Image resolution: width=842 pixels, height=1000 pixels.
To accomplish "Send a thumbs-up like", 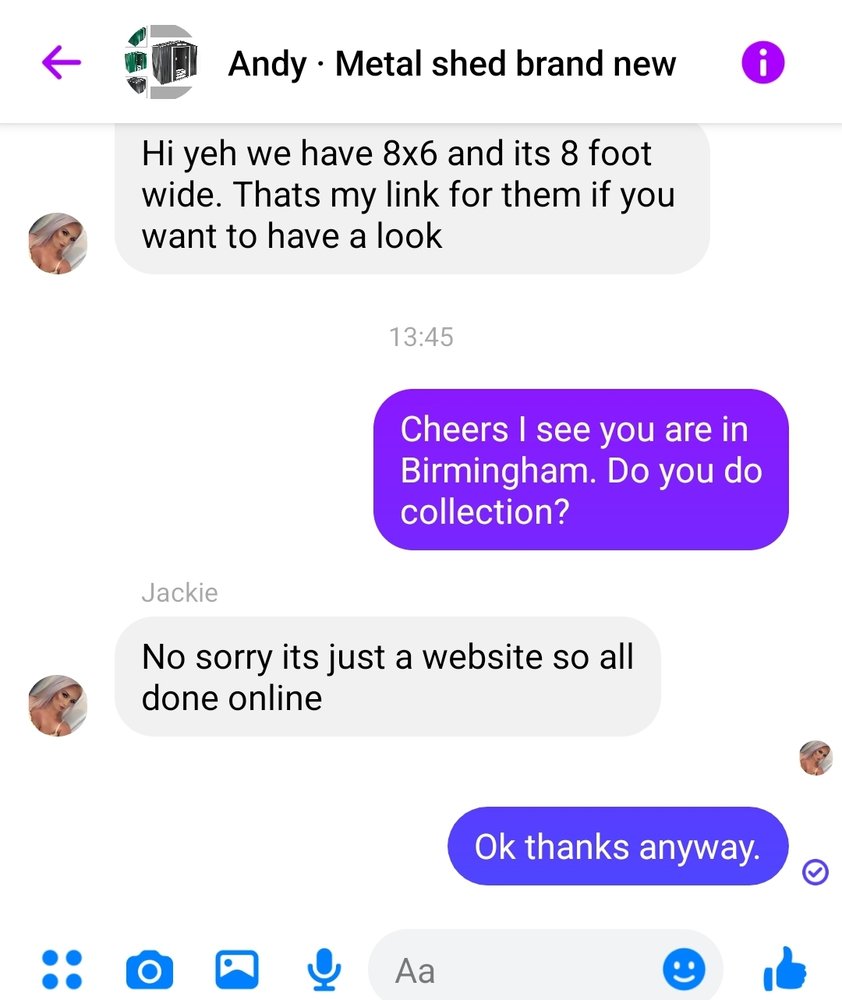I will [x=783, y=968].
